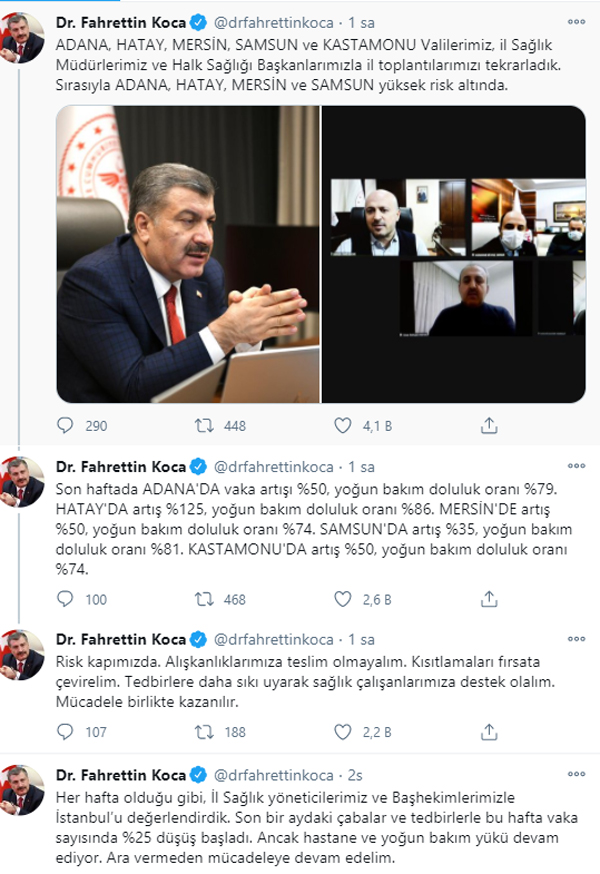Like the tweet with 2,6 B likes

coord(343,599)
